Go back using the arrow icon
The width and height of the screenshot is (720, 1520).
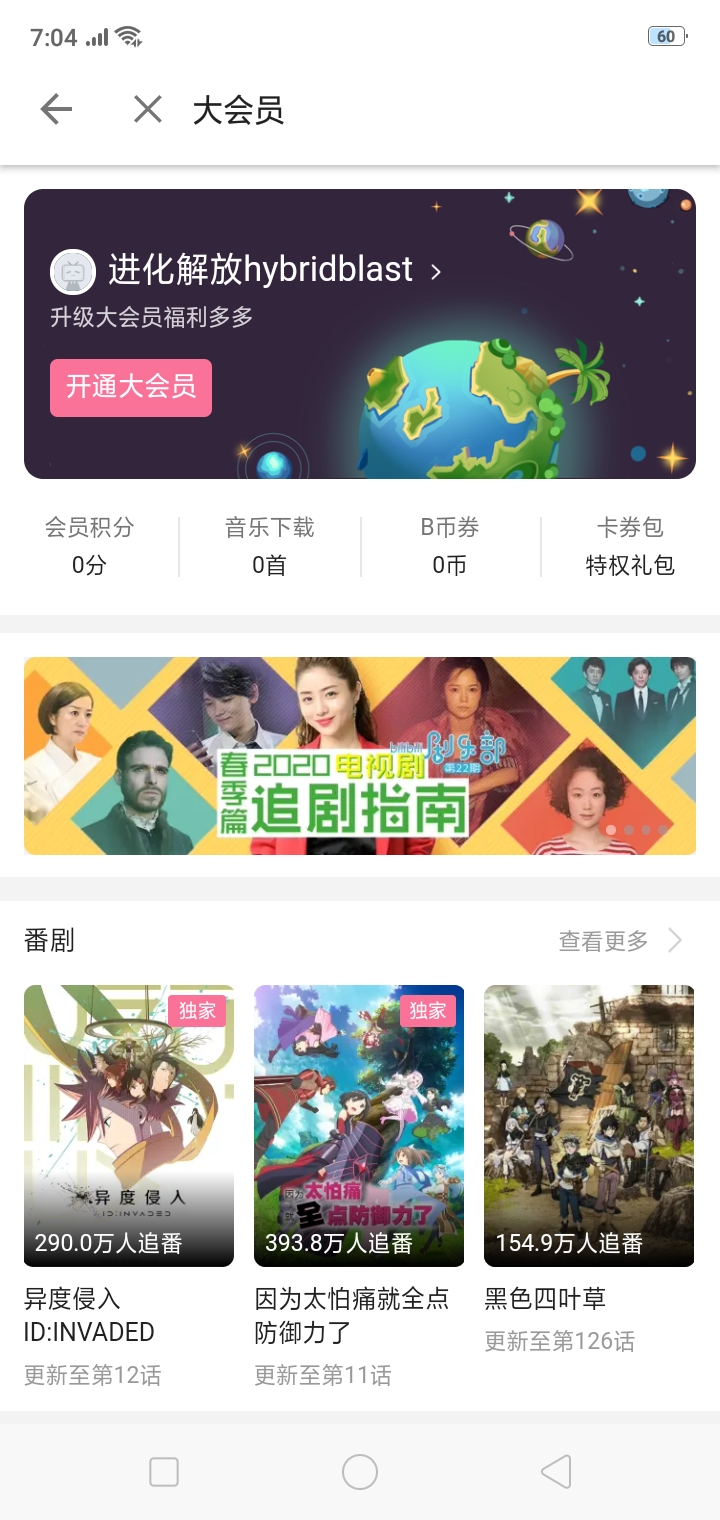point(56,109)
